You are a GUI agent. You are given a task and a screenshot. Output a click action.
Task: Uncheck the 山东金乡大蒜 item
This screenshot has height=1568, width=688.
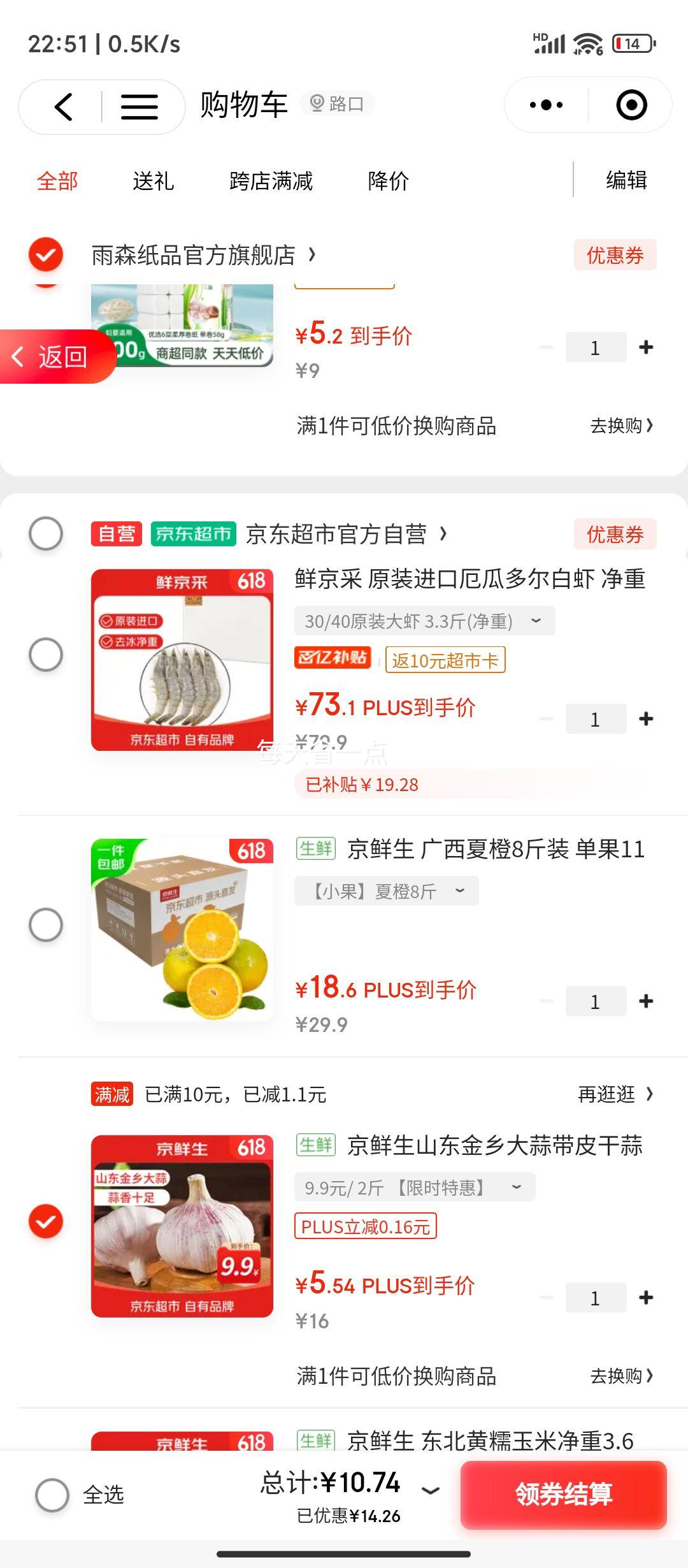[x=46, y=1221]
